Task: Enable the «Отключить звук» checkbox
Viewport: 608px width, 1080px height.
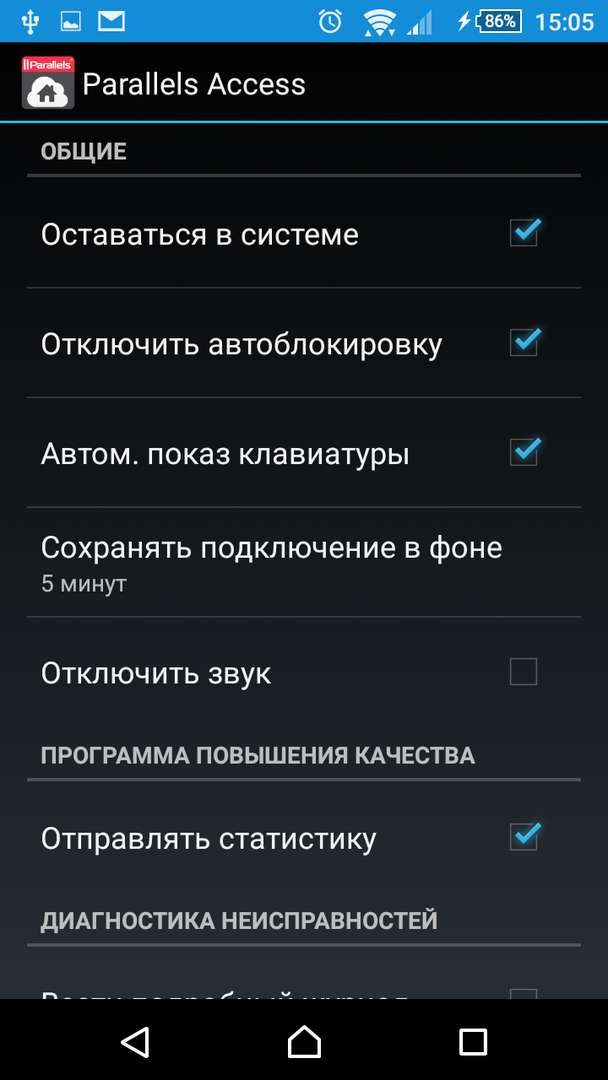Action: [x=524, y=672]
